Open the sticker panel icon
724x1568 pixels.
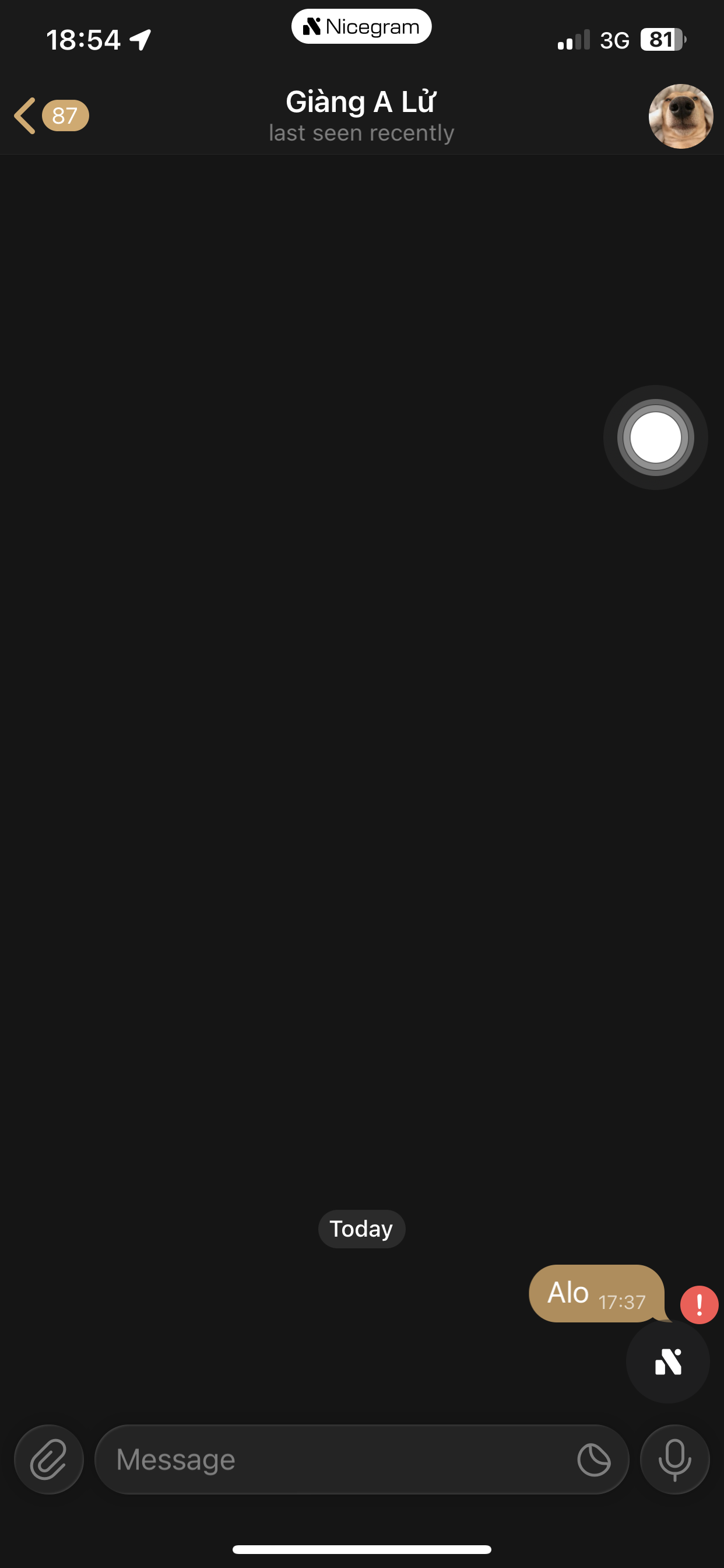[x=594, y=1459]
